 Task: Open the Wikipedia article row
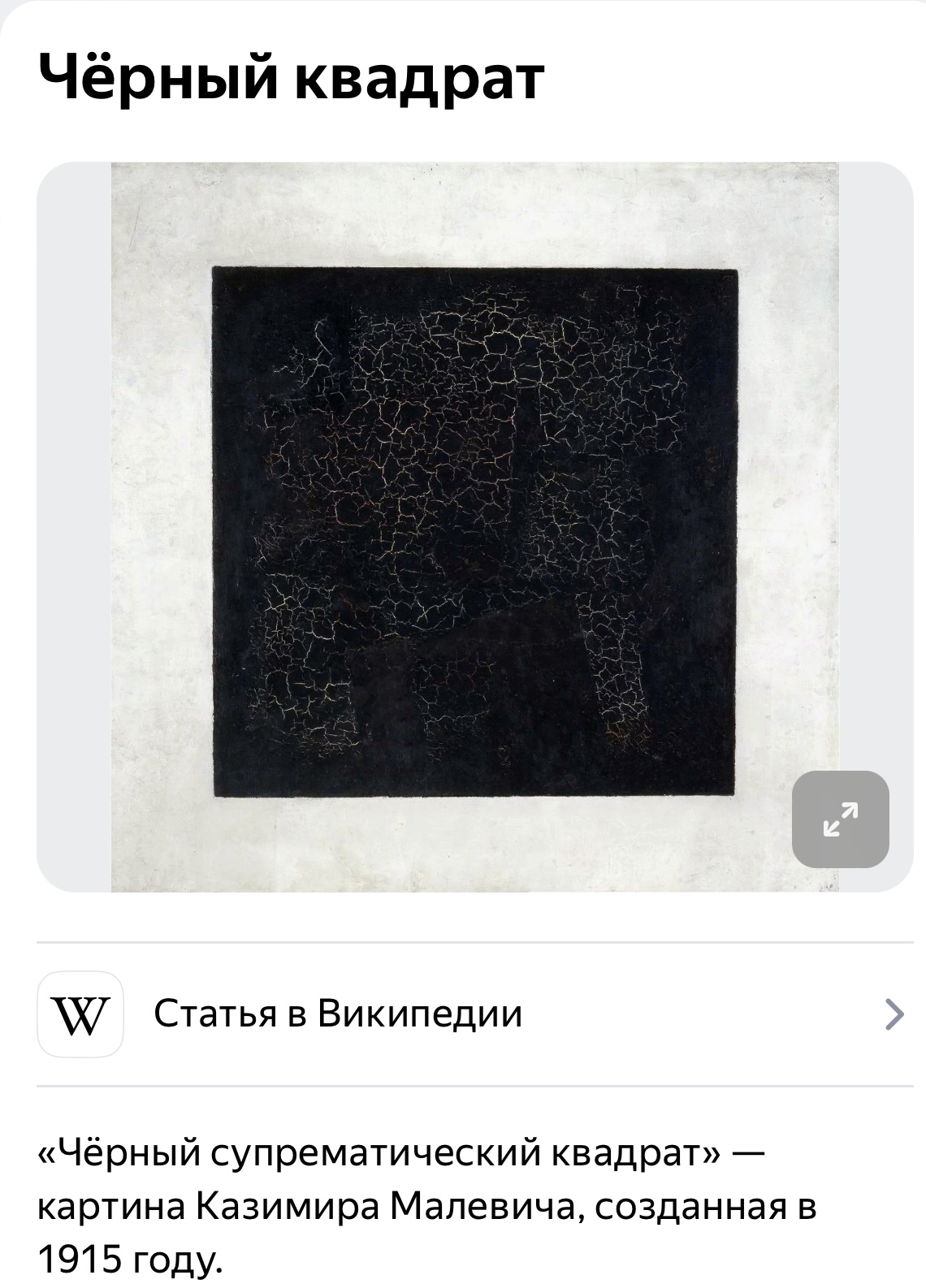point(474,1014)
